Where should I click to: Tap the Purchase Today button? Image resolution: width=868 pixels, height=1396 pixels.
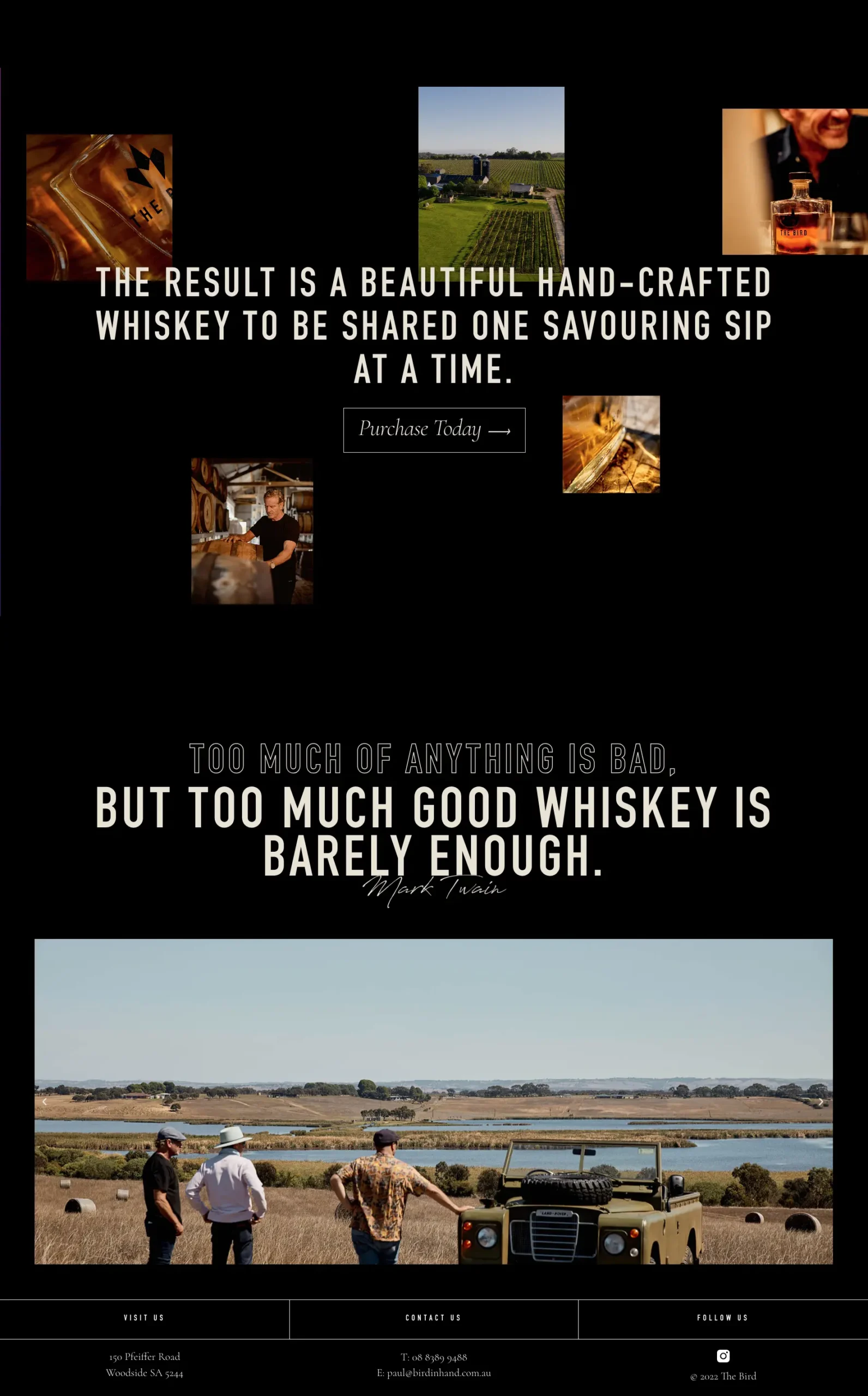click(434, 430)
